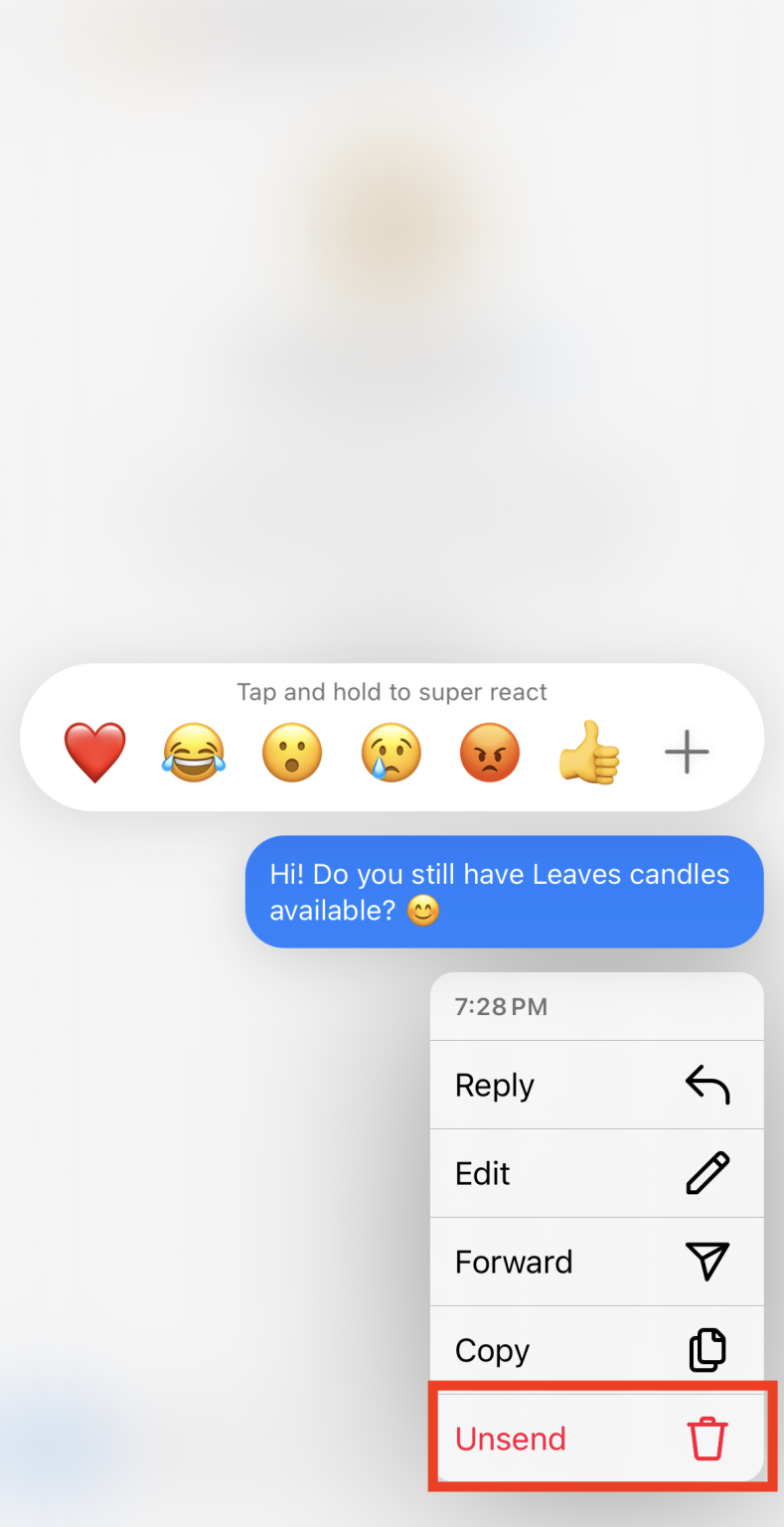Copy the message text
Image resolution: width=784 pixels, height=1527 pixels.
click(596, 1350)
